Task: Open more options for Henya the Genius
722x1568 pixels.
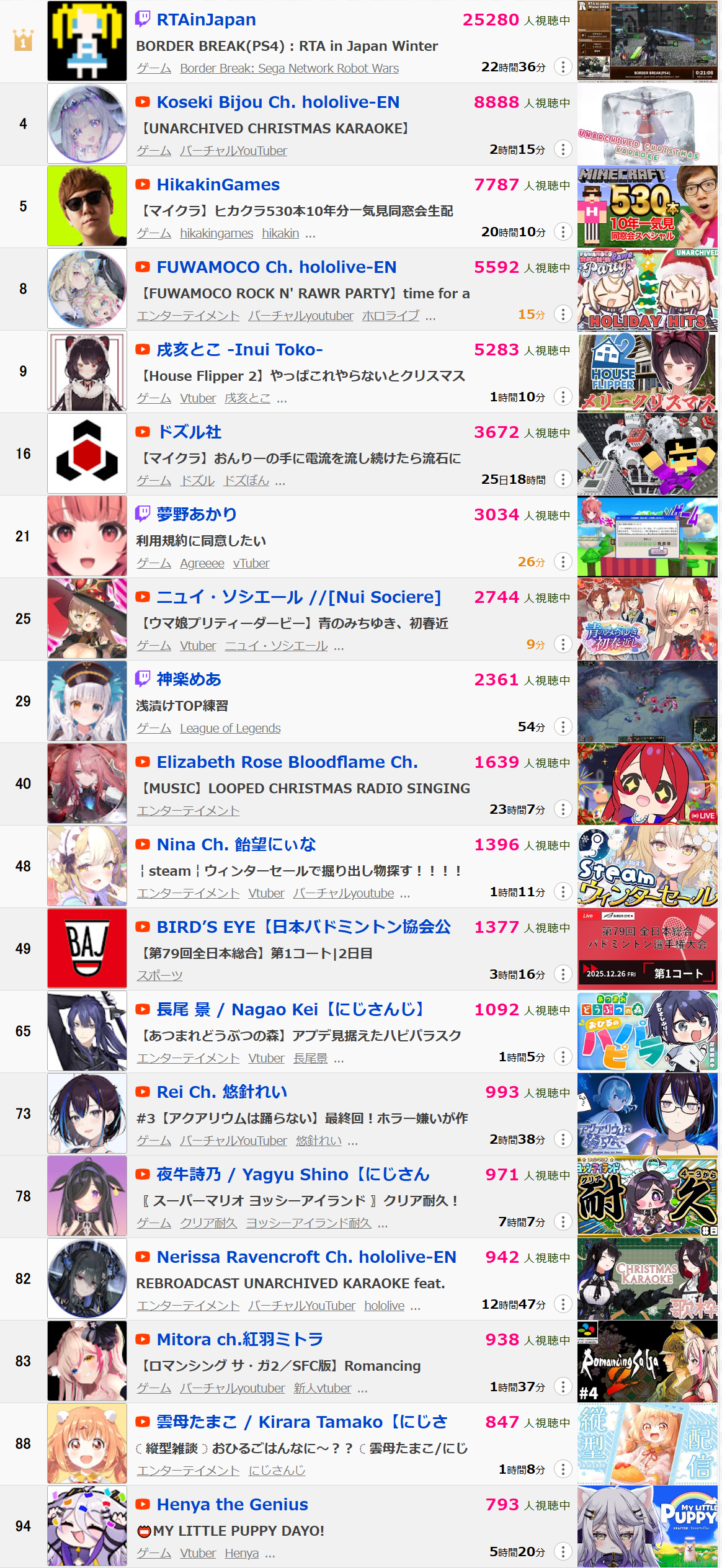Action: coord(563,1552)
